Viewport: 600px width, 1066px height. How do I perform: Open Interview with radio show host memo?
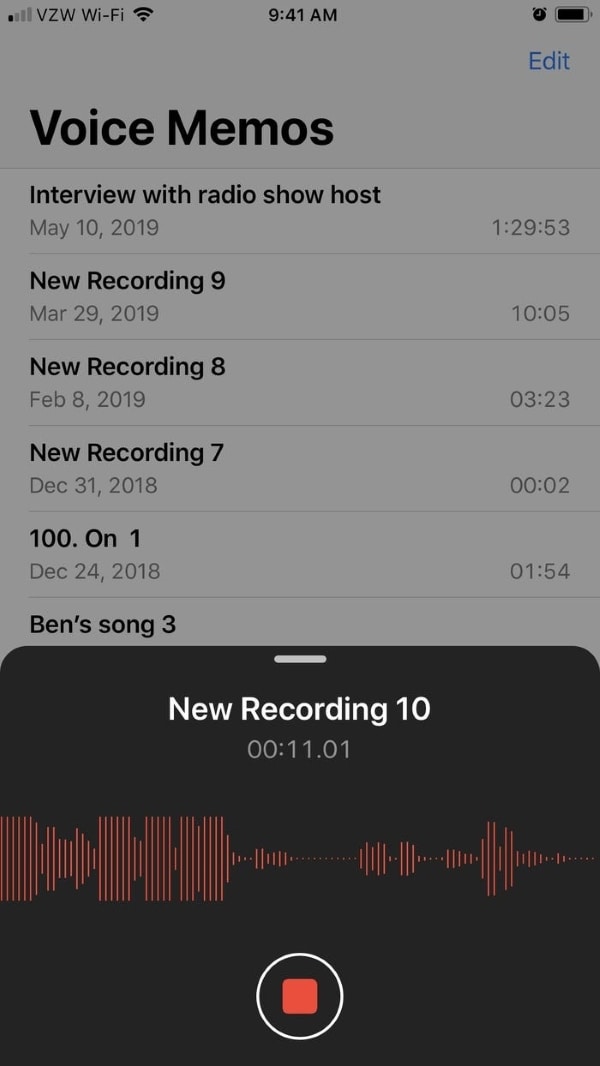300,210
